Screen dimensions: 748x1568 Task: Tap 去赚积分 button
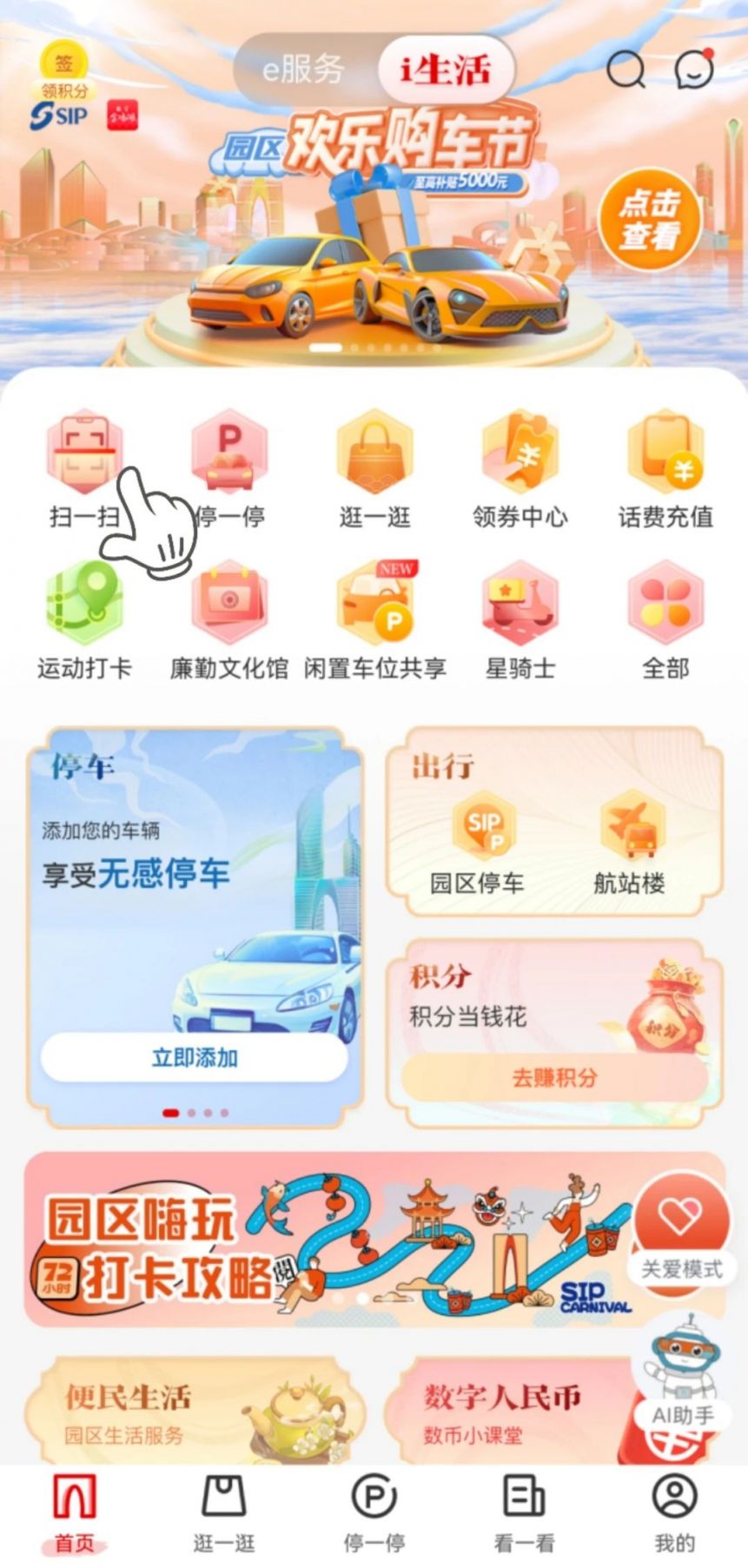554,1078
